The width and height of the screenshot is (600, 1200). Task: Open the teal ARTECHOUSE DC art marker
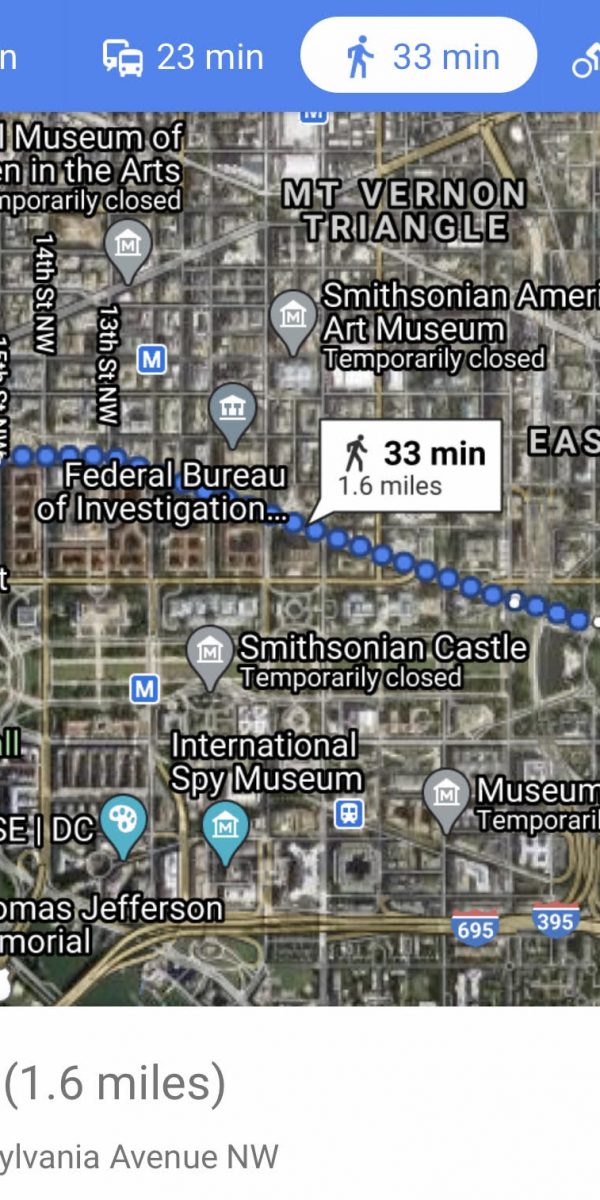(x=124, y=821)
